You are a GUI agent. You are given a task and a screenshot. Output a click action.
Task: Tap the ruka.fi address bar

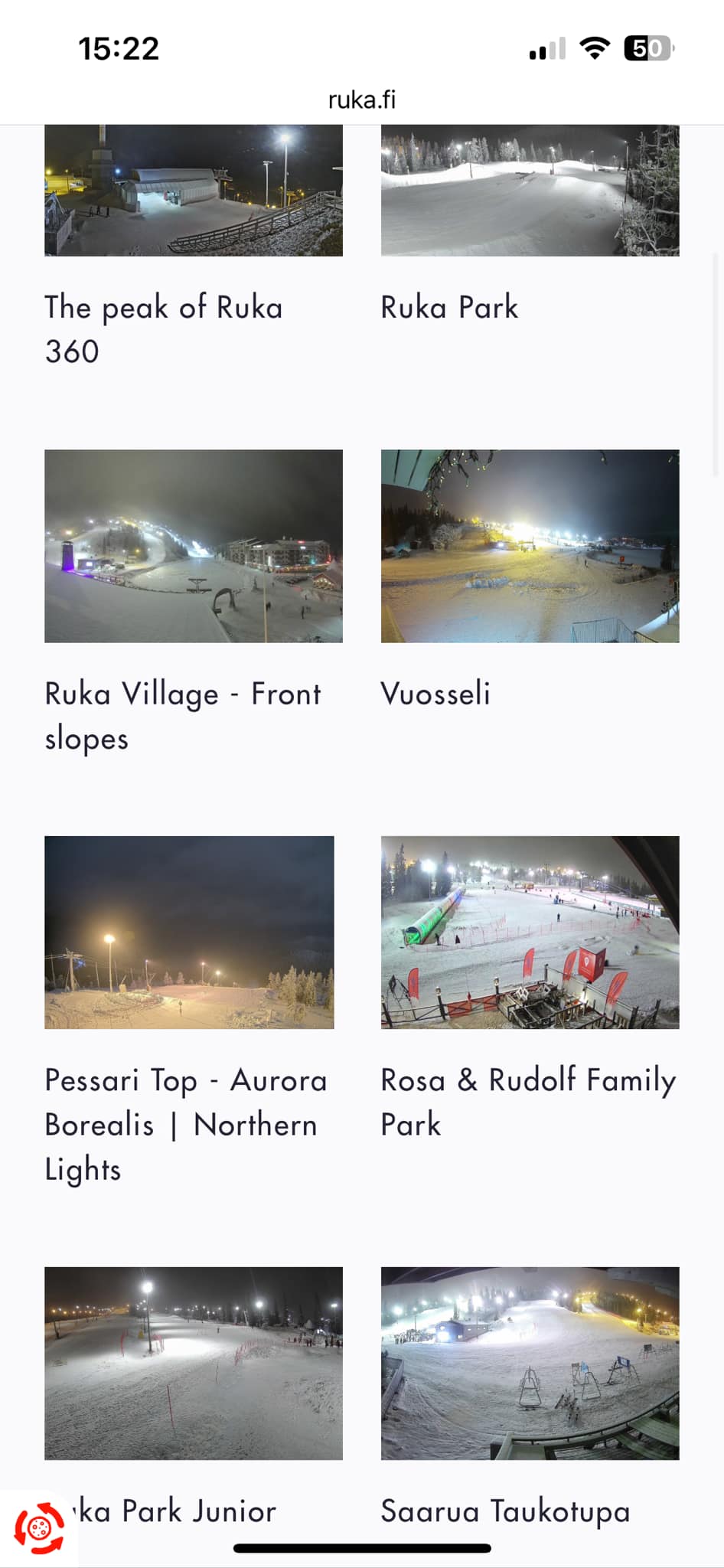(x=362, y=100)
